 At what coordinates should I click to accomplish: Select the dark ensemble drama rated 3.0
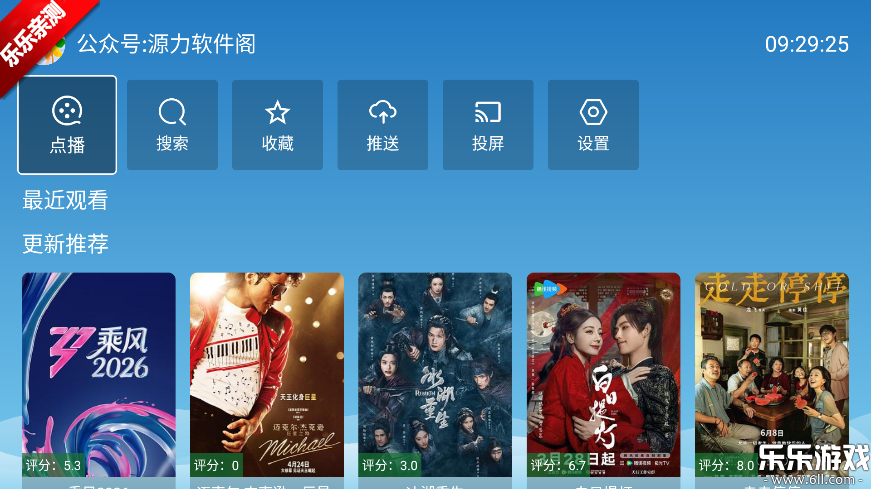point(435,374)
